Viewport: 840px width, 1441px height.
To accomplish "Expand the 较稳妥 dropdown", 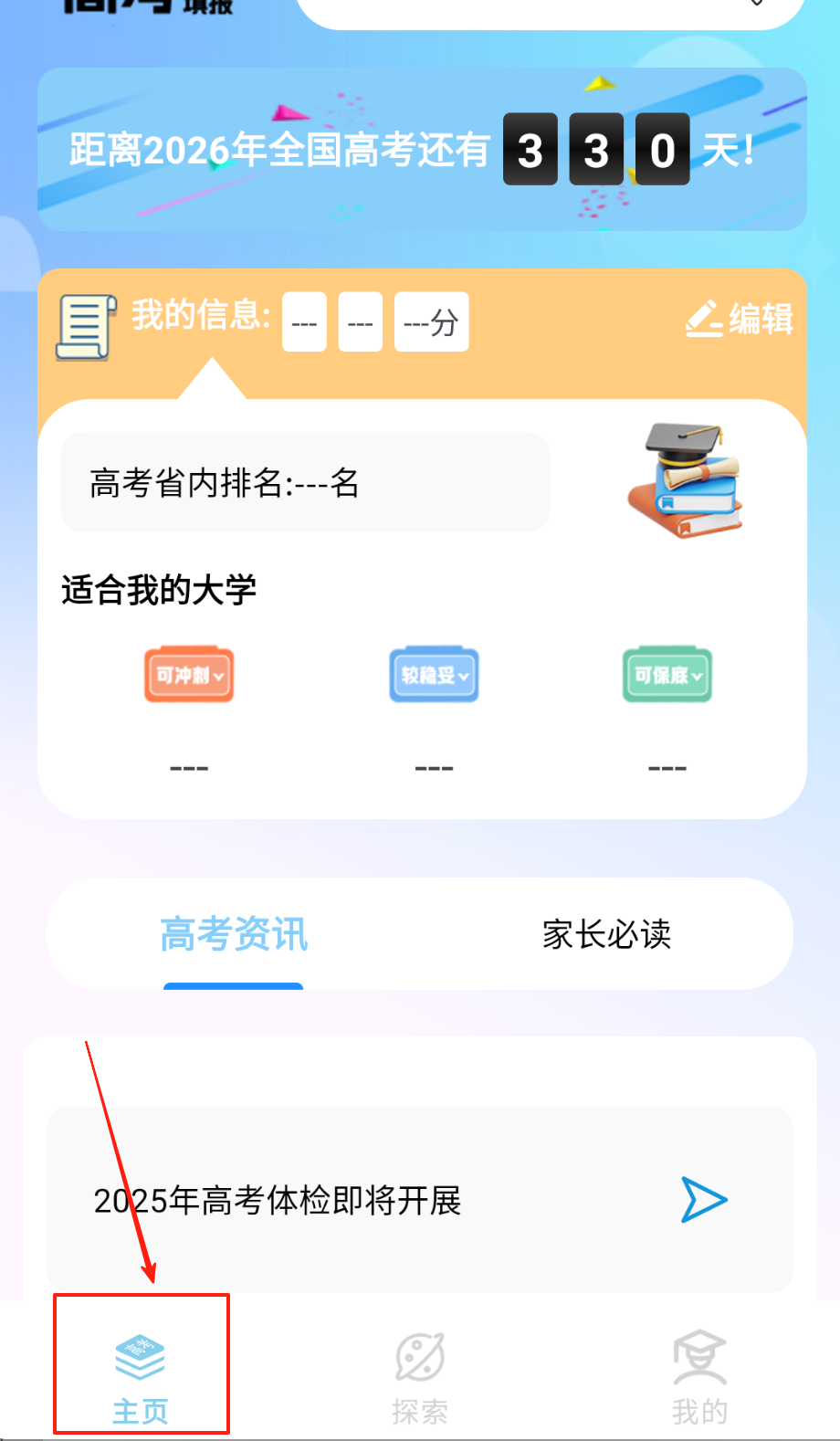I will [x=434, y=675].
